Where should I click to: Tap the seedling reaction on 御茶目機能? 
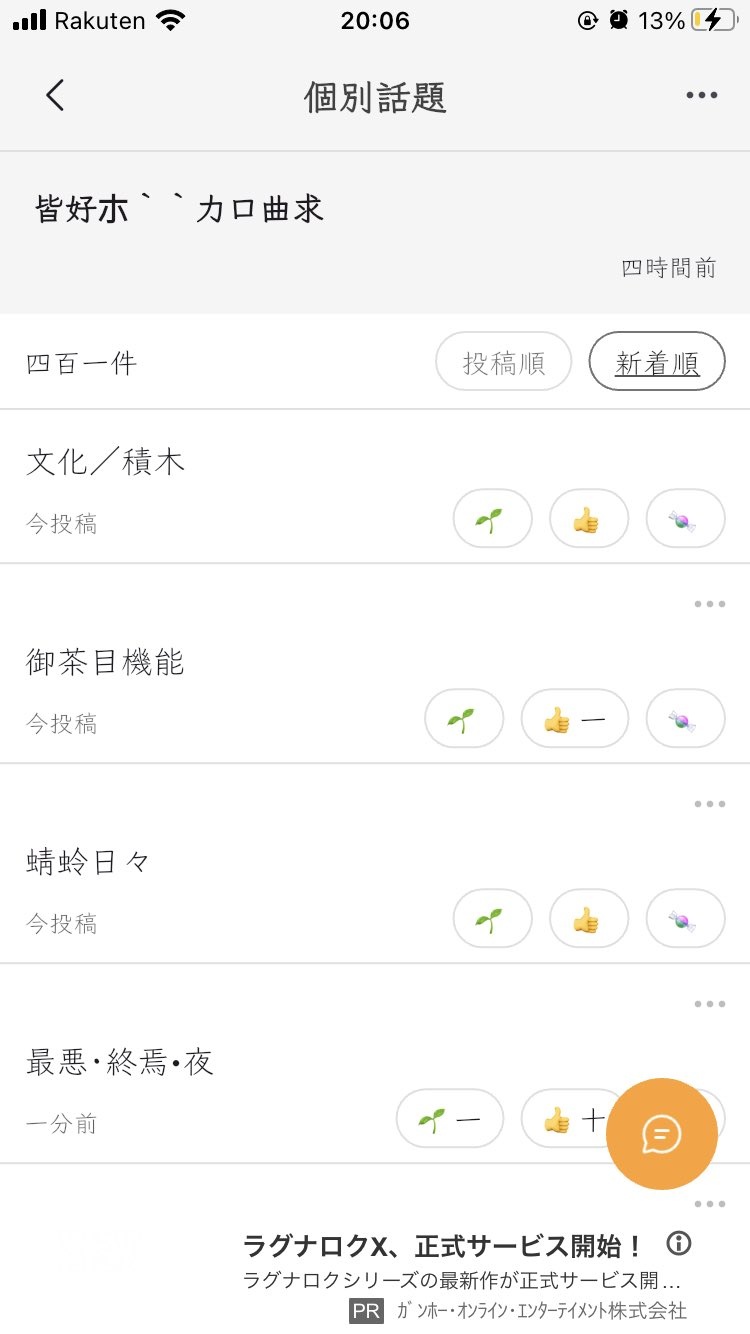464,718
